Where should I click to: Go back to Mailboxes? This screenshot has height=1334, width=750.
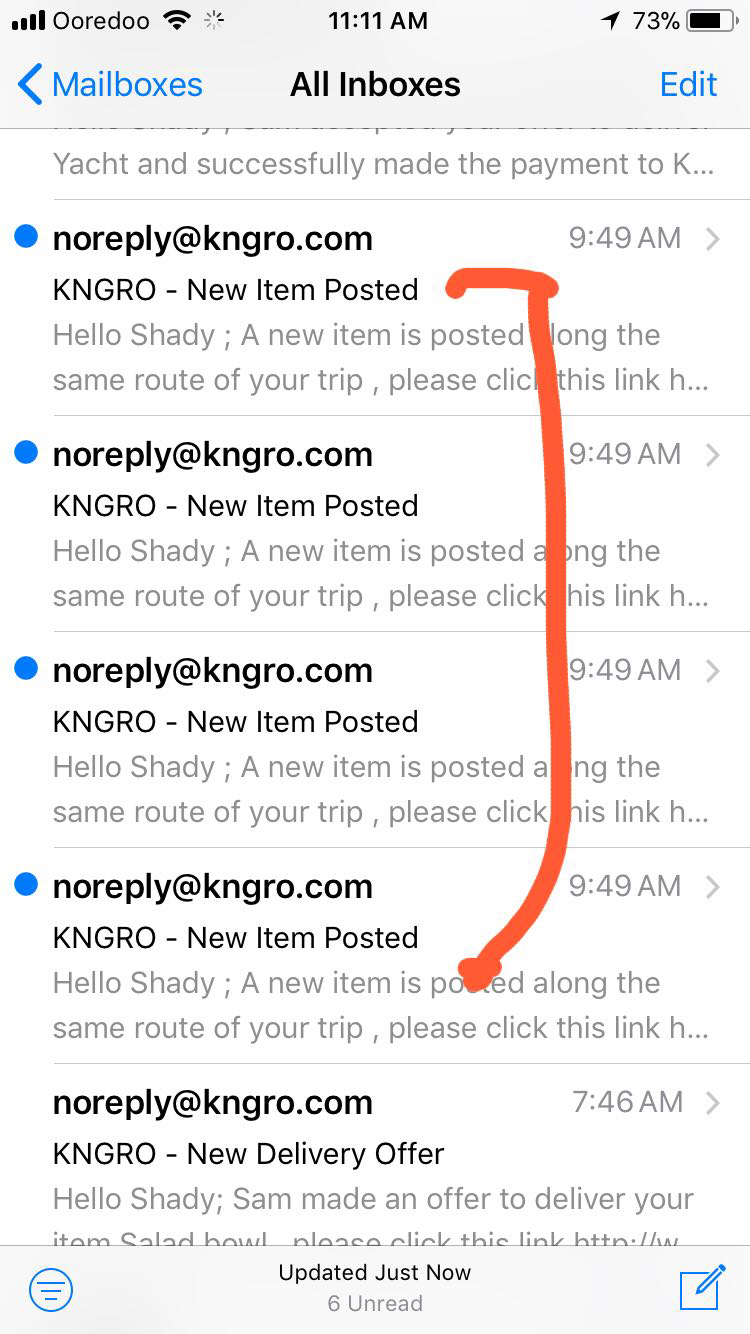point(110,85)
